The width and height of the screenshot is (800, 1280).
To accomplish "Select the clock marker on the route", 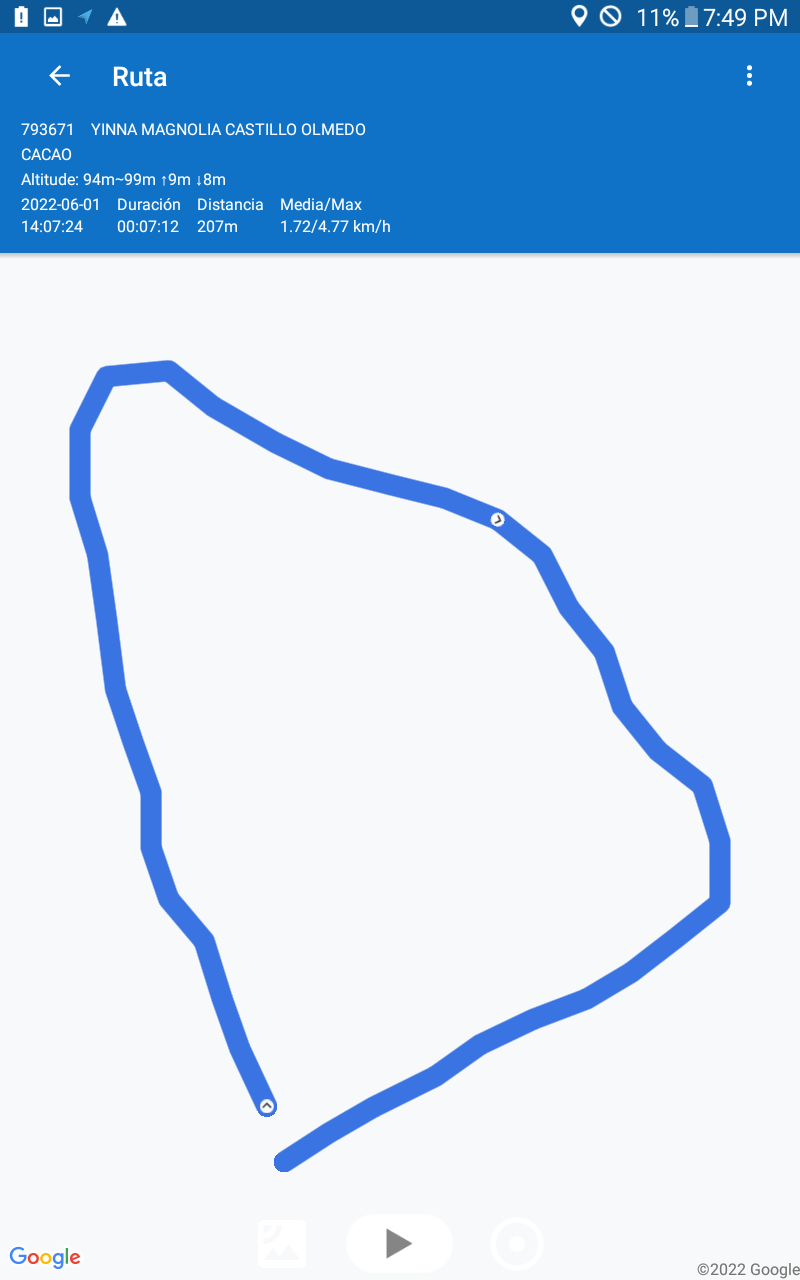I will (497, 519).
